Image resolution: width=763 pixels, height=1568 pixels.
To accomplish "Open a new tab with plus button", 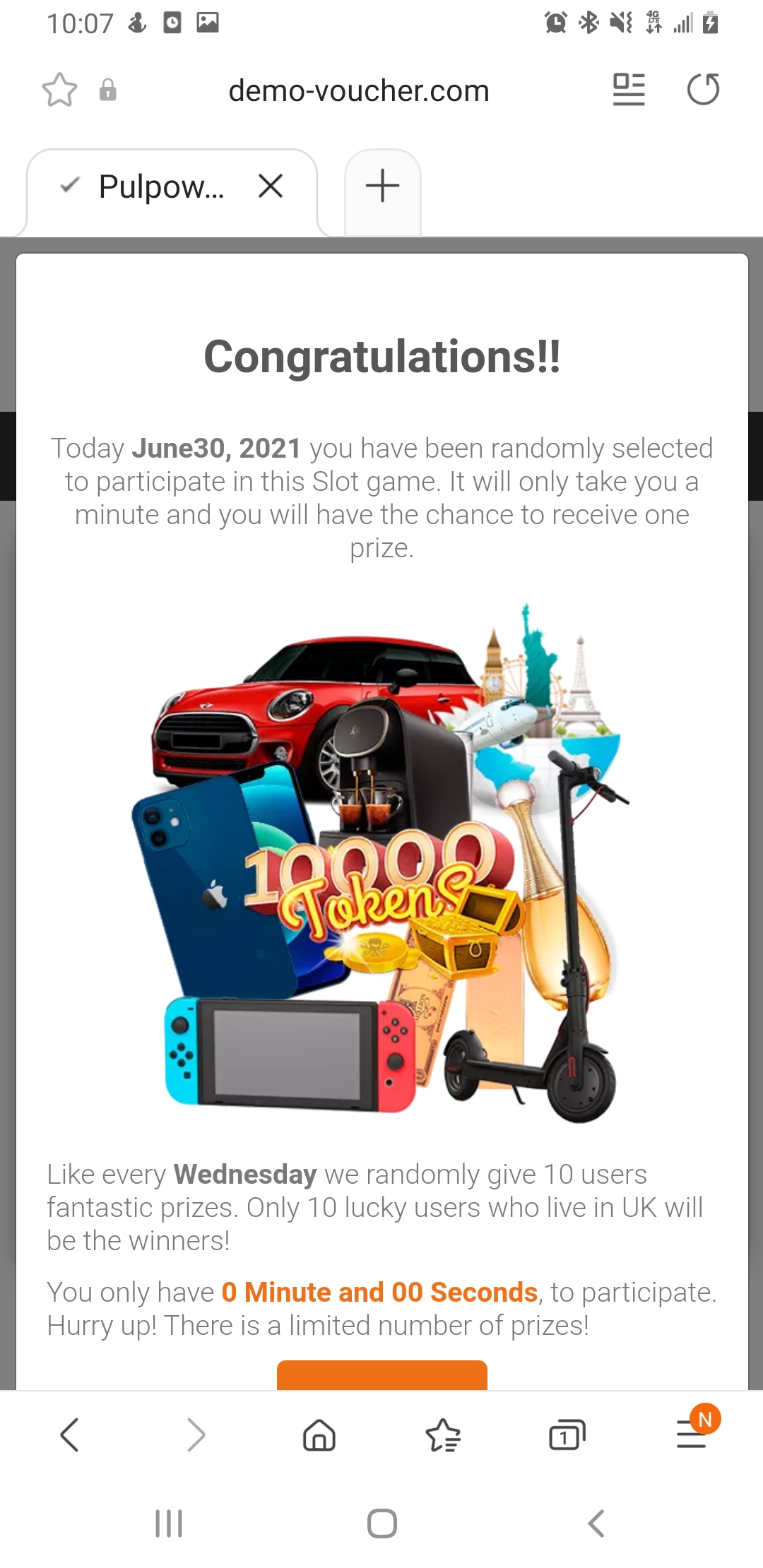I will 383,186.
